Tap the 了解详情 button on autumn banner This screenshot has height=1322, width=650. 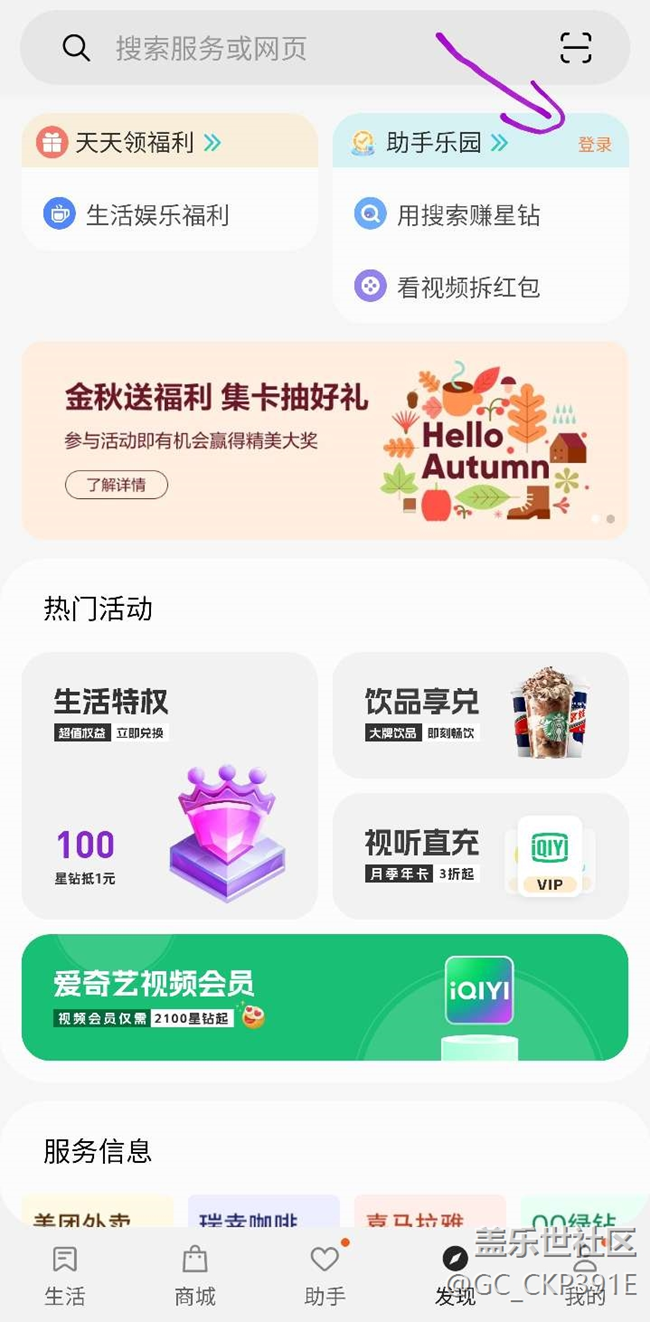116,485
